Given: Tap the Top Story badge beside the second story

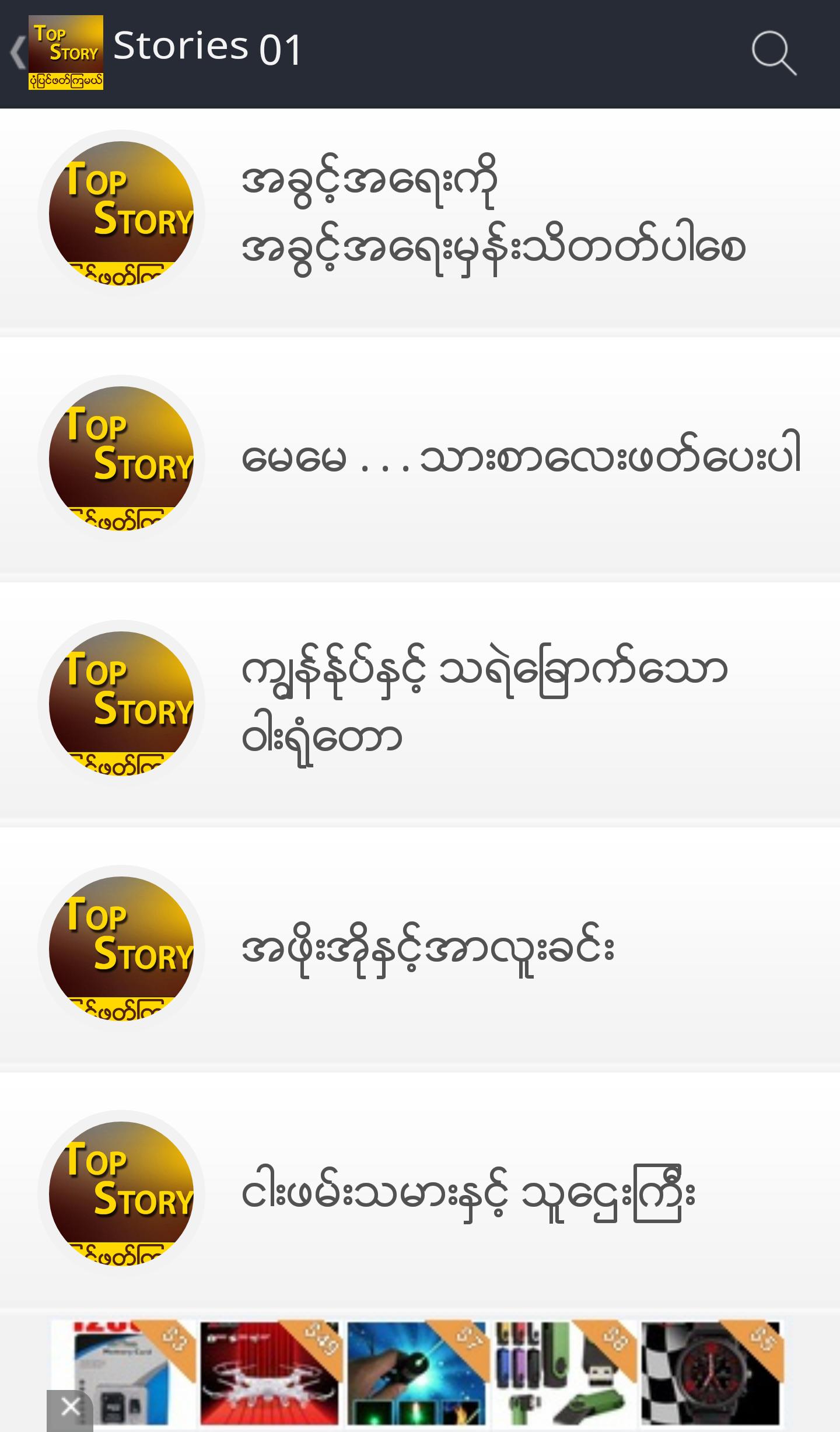Looking at the screenshot, I should pos(121,460).
